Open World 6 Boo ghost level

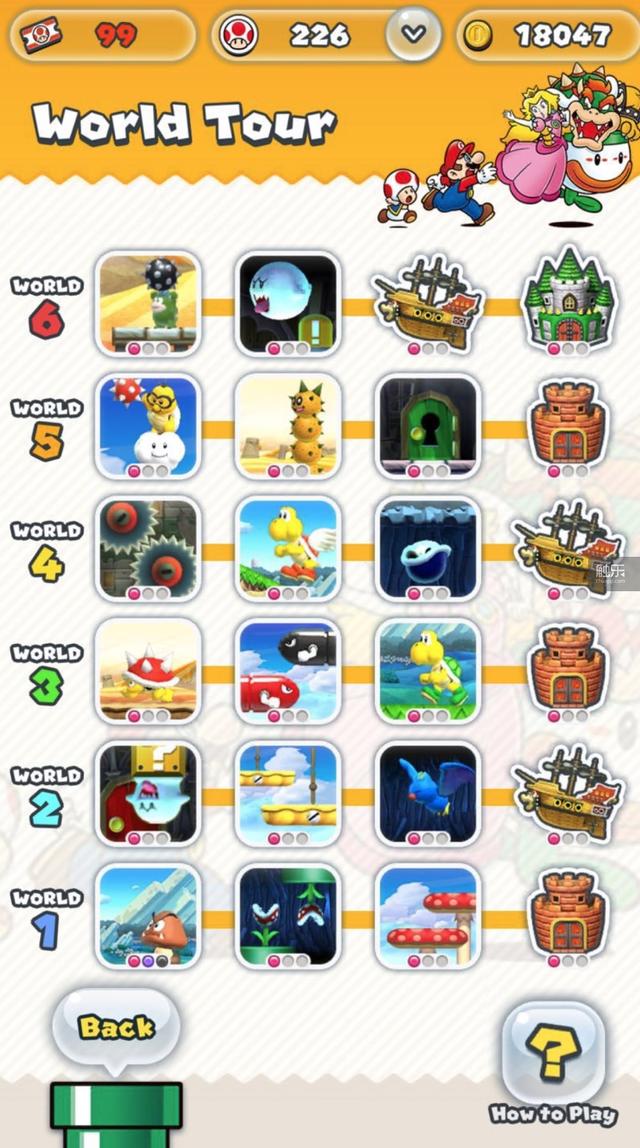point(288,304)
